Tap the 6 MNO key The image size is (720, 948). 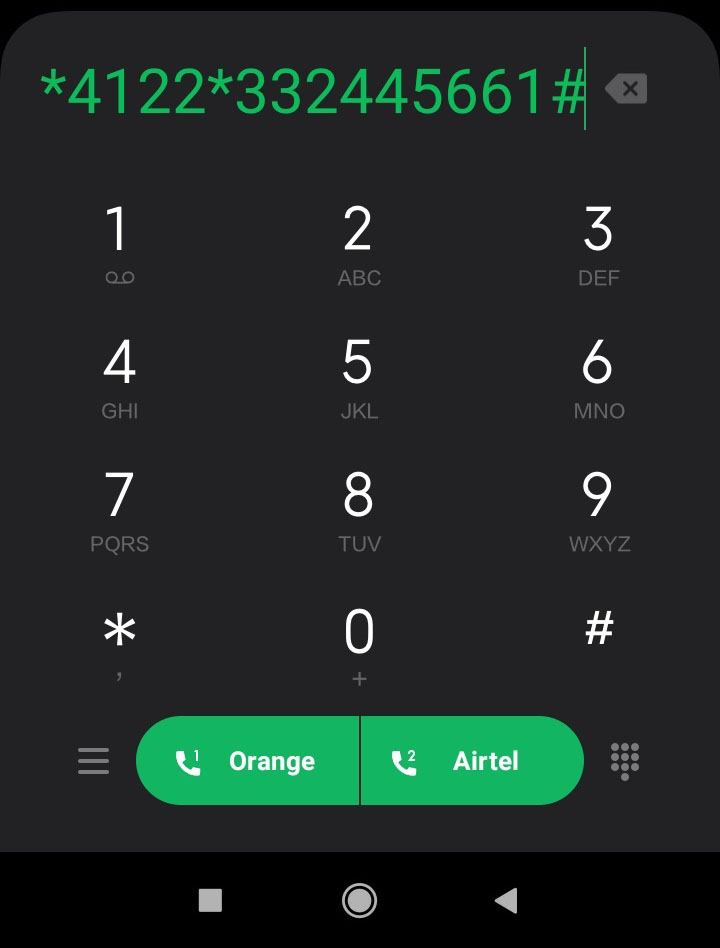tap(598, 377)
